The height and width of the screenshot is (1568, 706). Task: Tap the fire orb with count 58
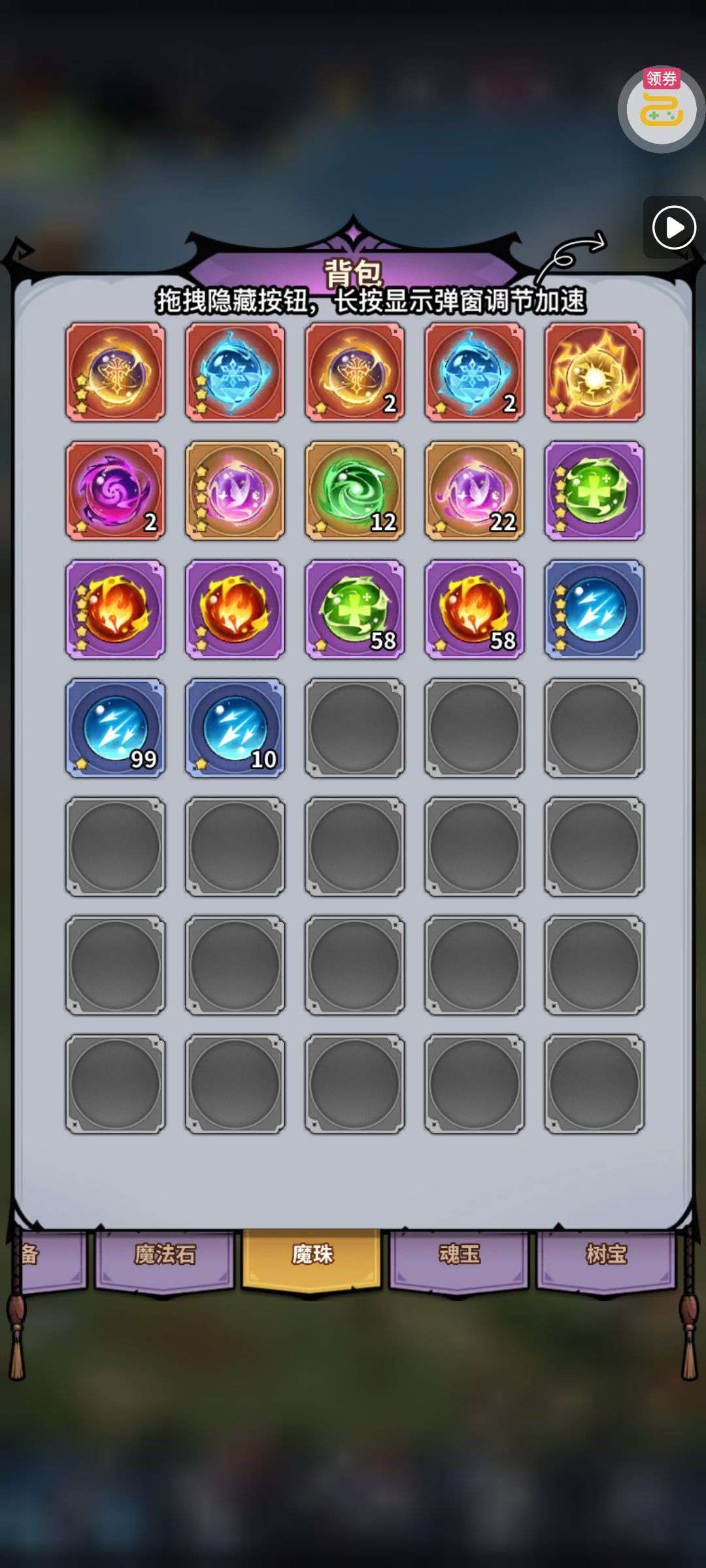(475, 609)
